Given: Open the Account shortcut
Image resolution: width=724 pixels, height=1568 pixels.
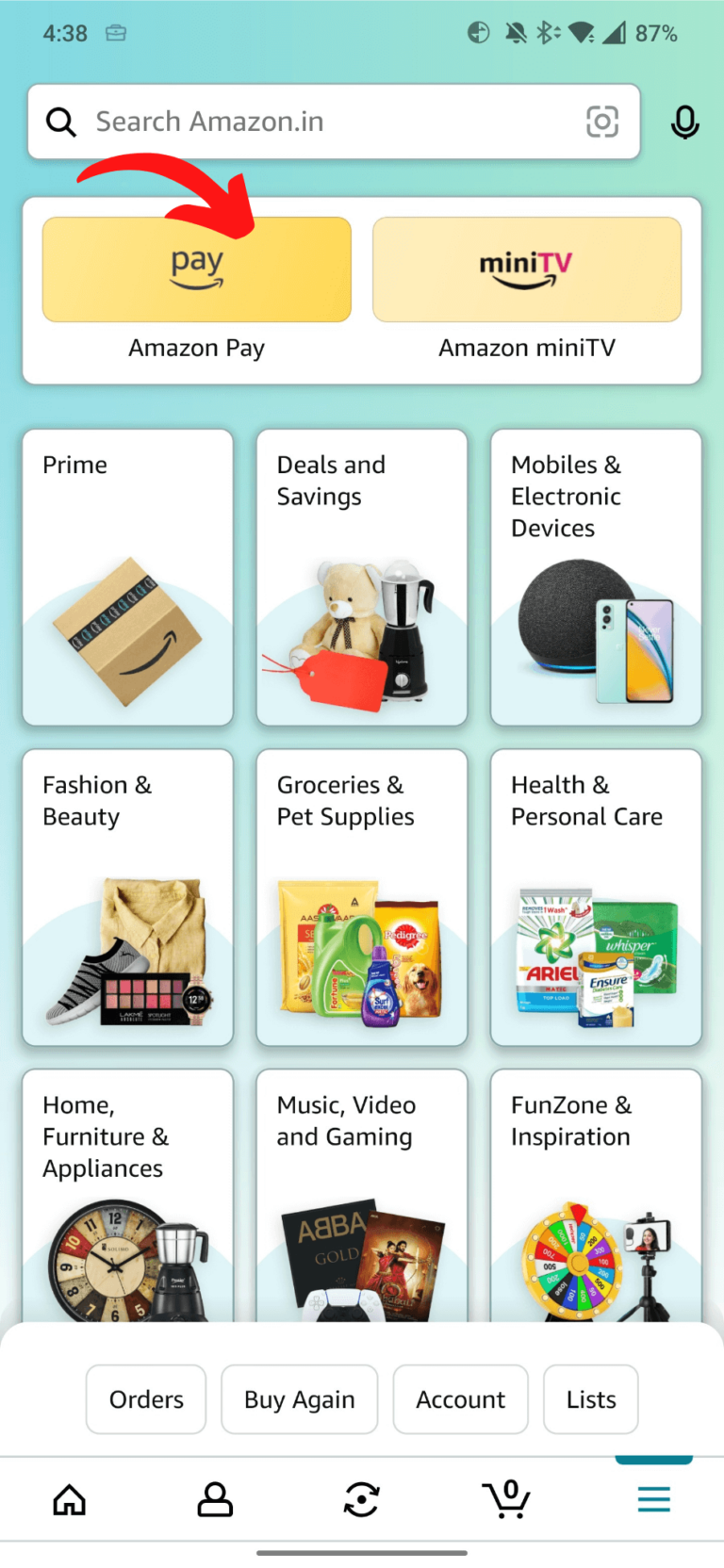Looking at the screenshot, I should (x=460, y=1399).
